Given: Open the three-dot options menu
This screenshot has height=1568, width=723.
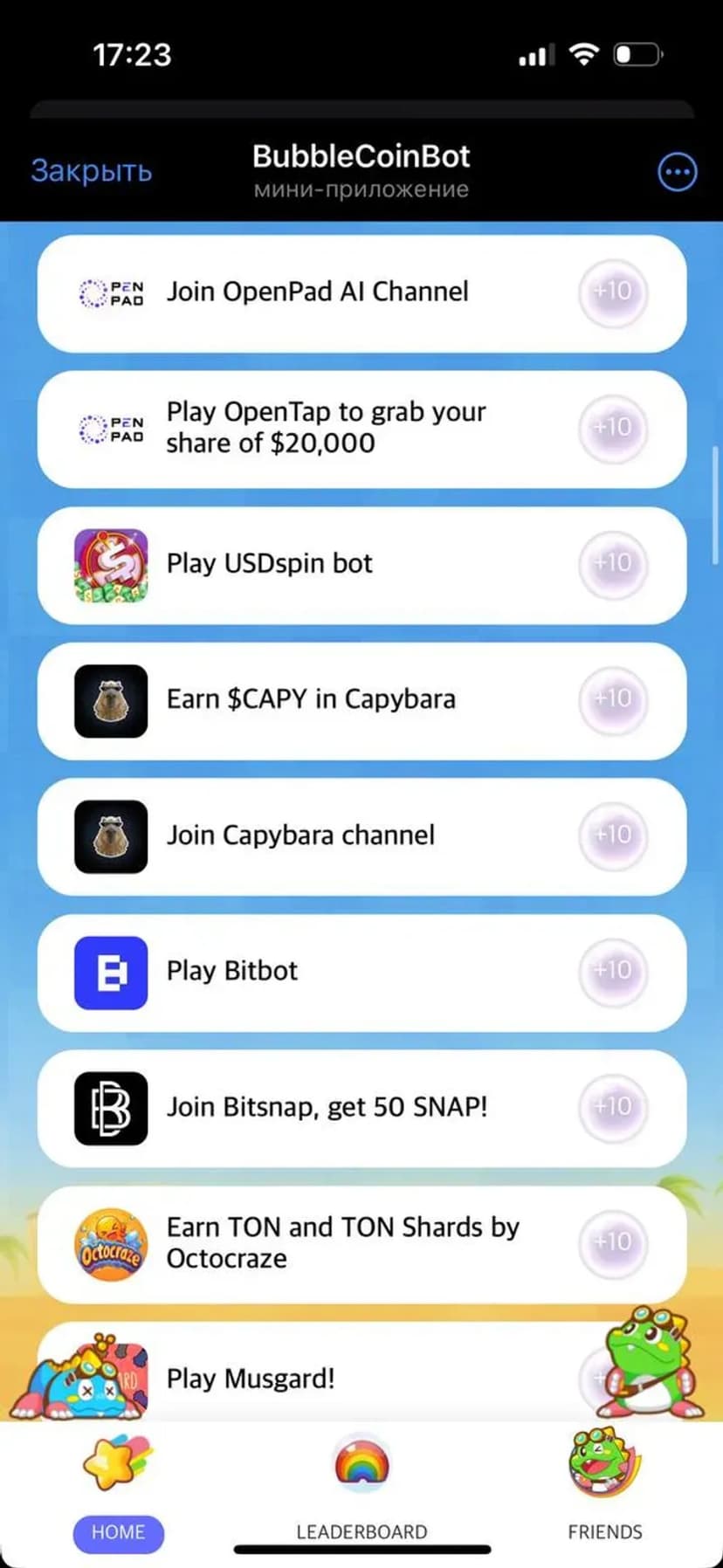Looking at the screenshot, I should [x=677, y=172].
